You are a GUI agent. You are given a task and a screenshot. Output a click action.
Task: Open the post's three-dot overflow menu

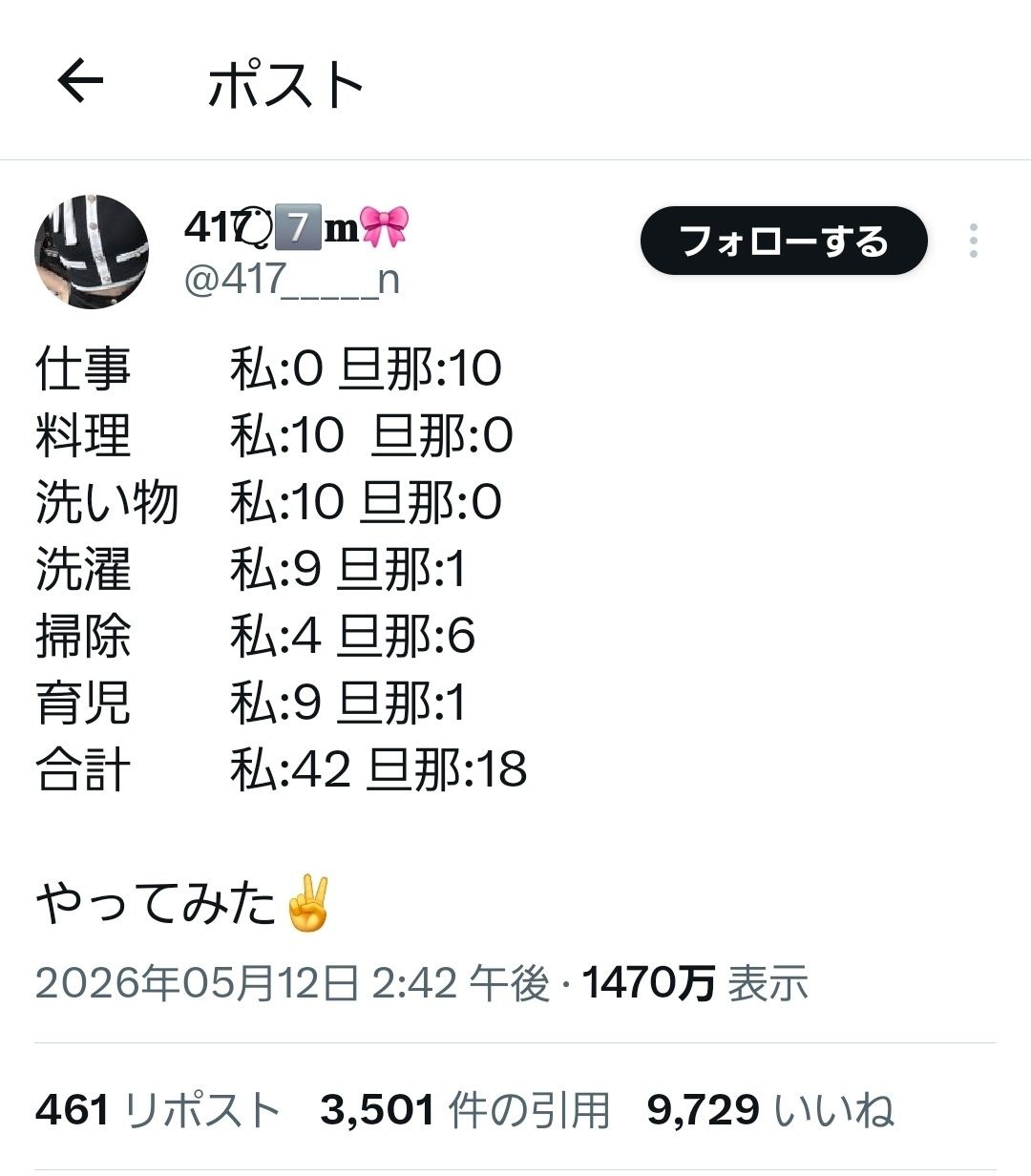[x=973, y=241]
